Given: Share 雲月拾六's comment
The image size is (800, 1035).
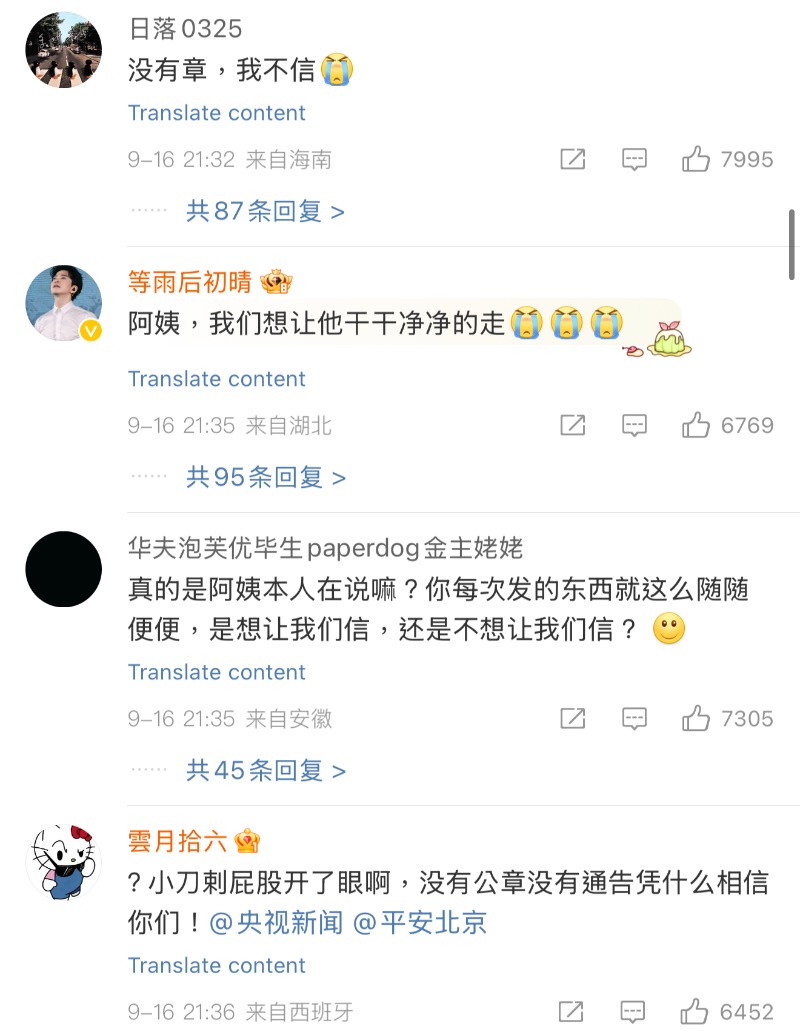Looking at the screenshot, I should (x=572, y=1011).
